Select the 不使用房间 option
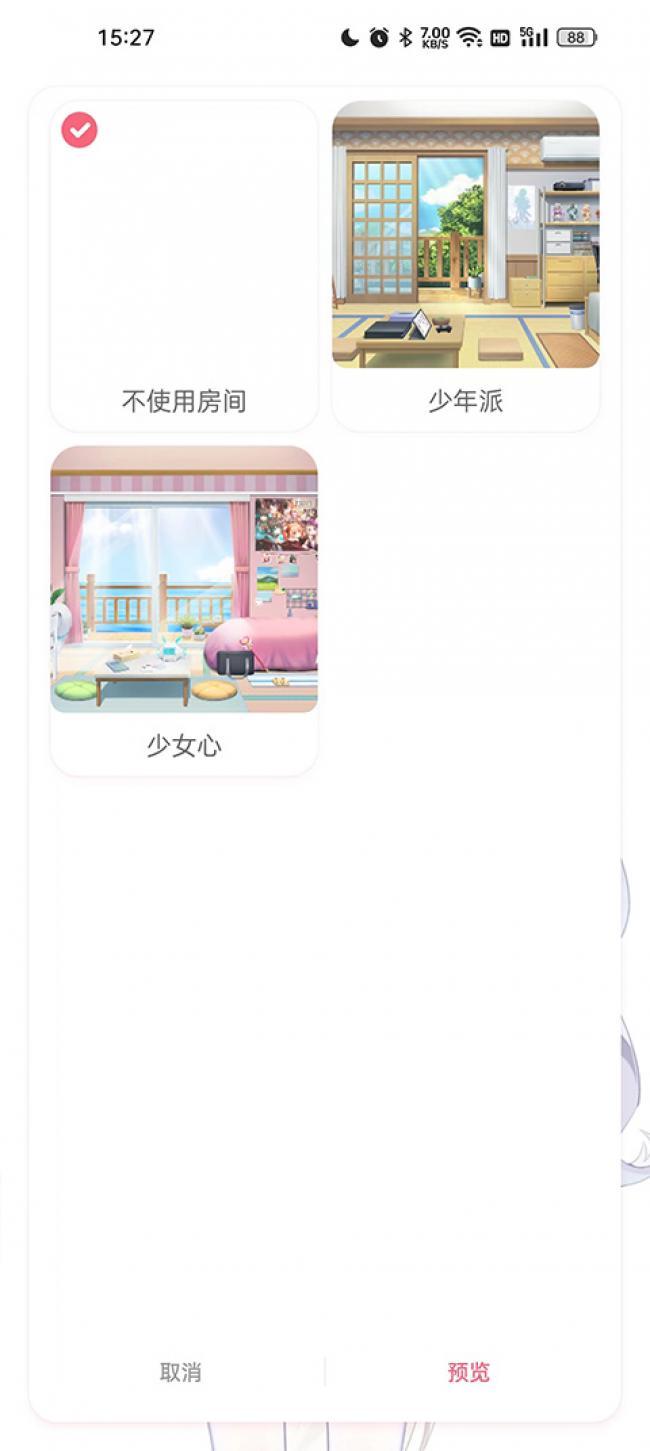This screenshot has height=1451, width=650. pyautogui.click(x=184, y=266)
